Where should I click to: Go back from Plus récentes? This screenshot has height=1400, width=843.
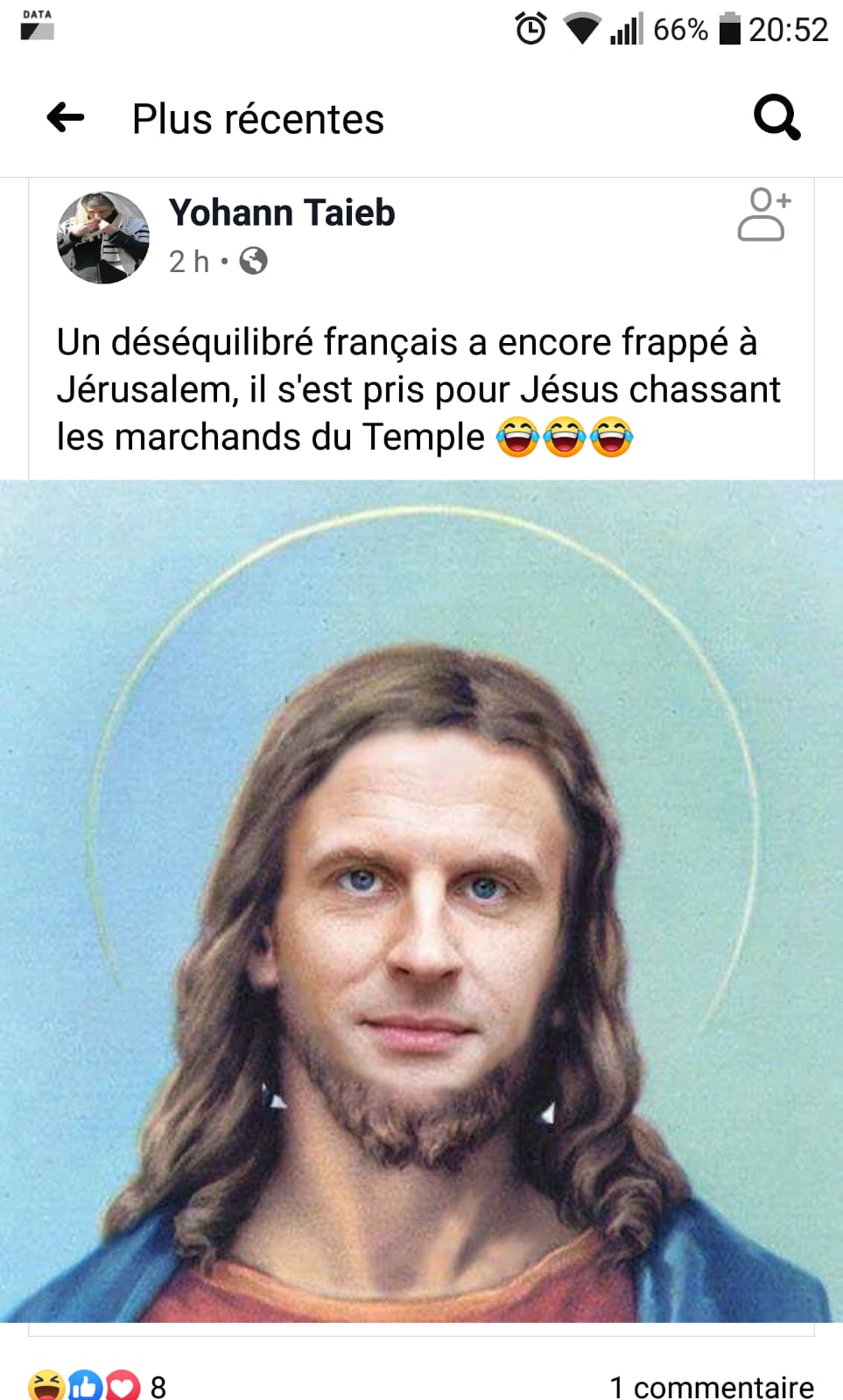66,117
